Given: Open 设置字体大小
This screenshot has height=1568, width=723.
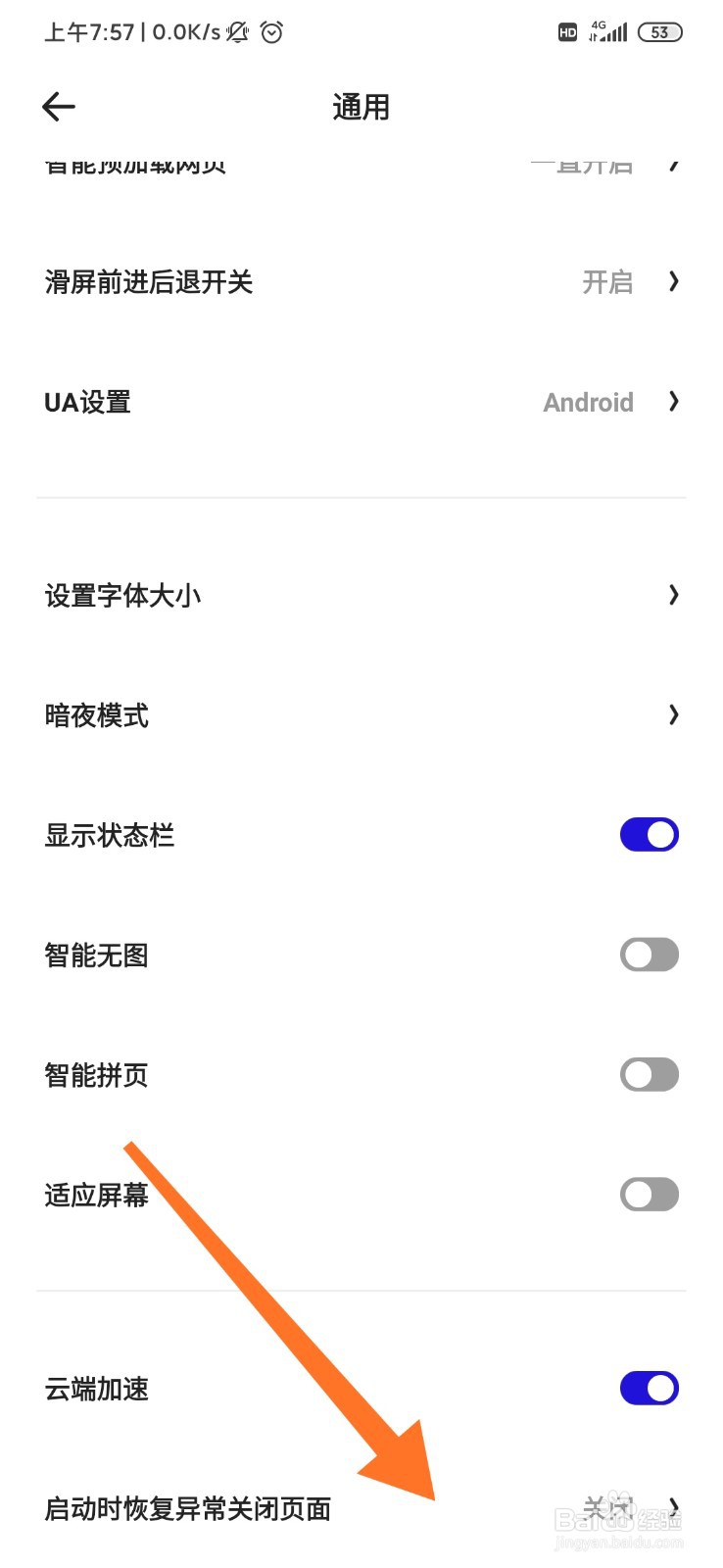Looking at the screenshot, I should pos(361,595).
